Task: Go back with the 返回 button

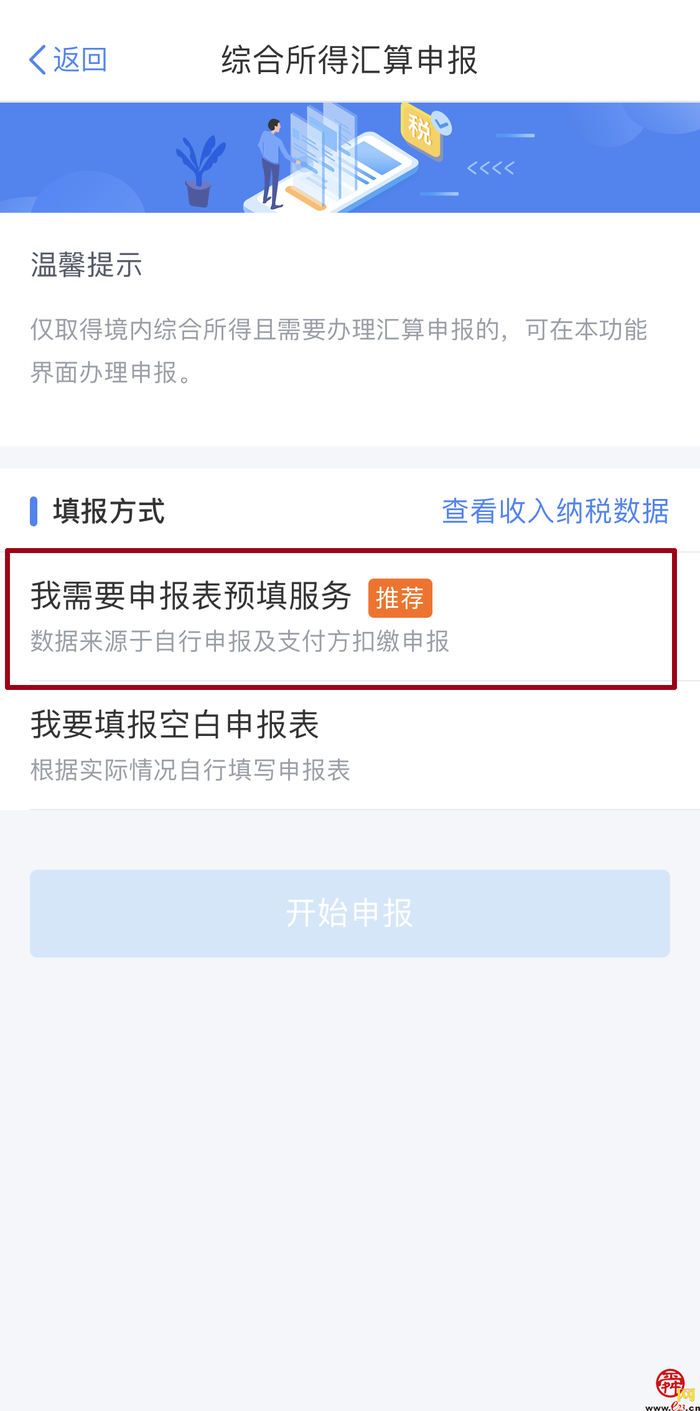Action: click(68, 60)
